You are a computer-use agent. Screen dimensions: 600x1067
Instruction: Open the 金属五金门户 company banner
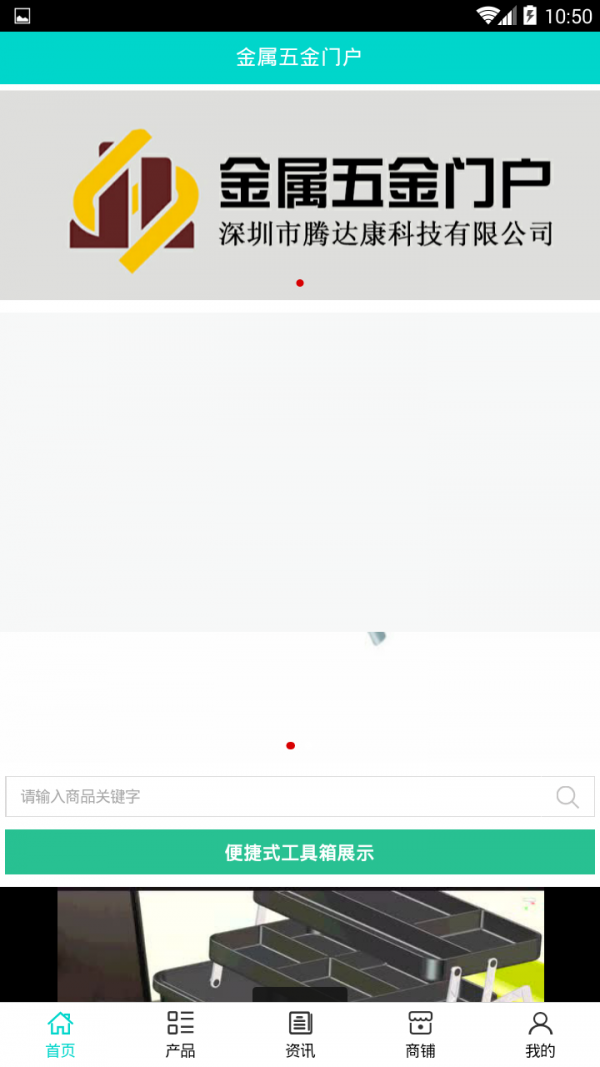(300, 195)
